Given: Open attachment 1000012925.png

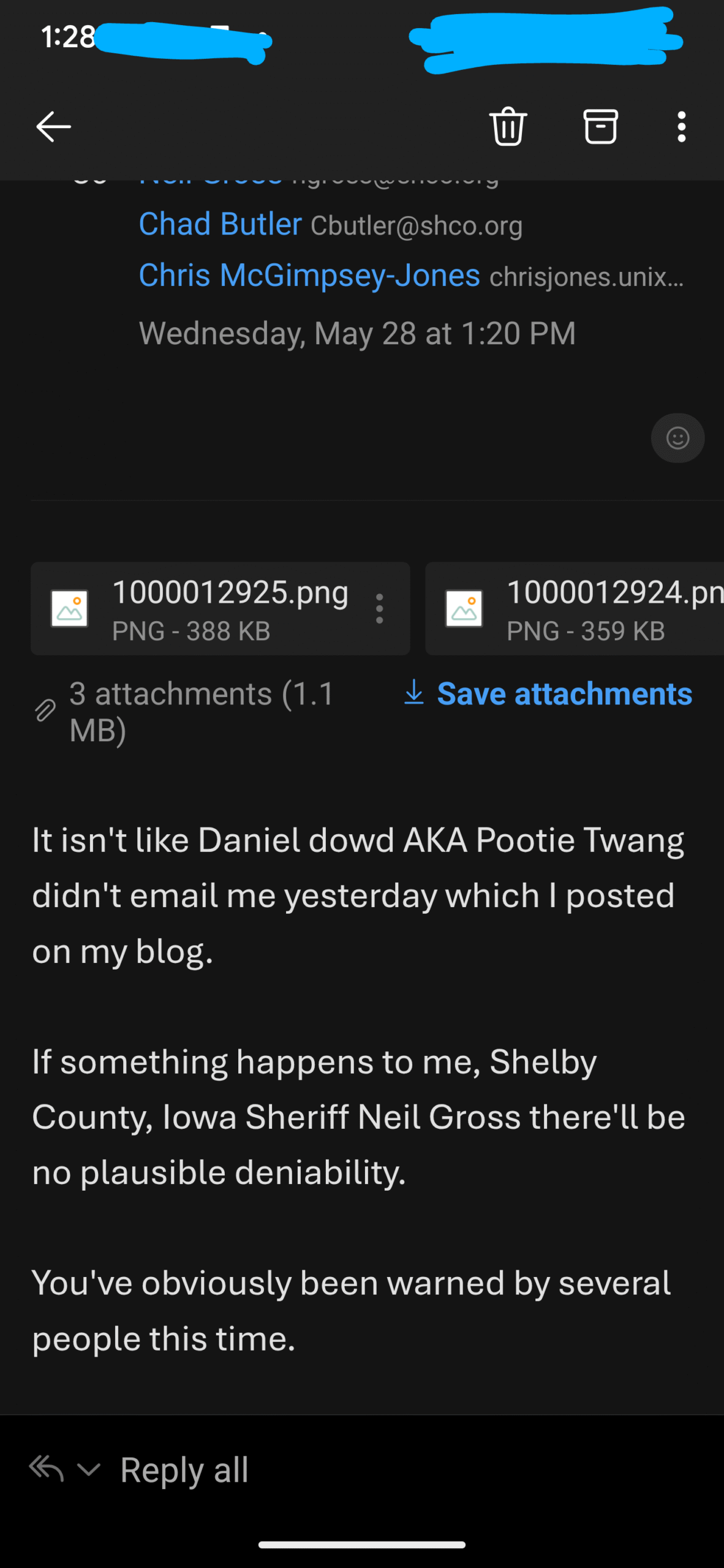Looking at the screenshot, I should tap(202, 609).
